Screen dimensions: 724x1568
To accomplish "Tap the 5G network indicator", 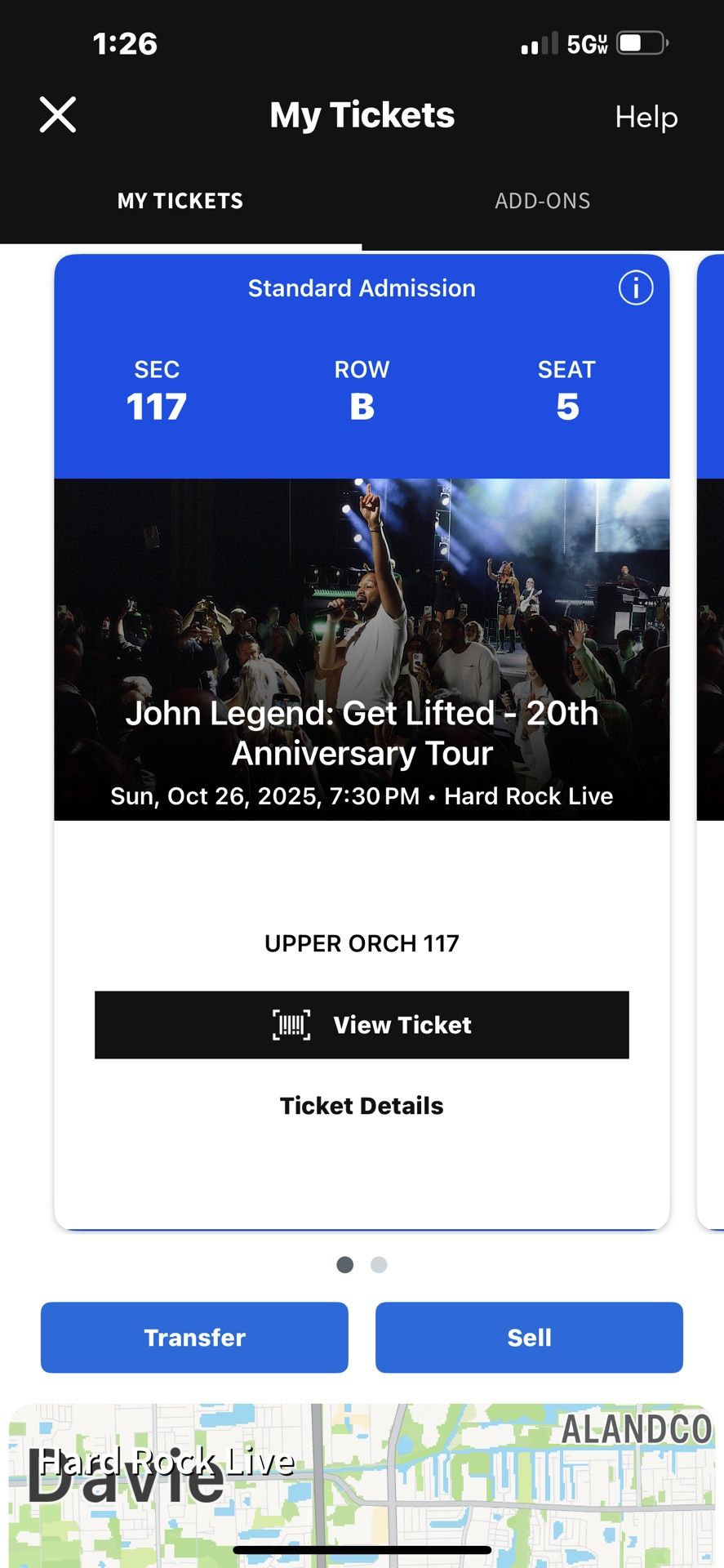I will [583, 45].
